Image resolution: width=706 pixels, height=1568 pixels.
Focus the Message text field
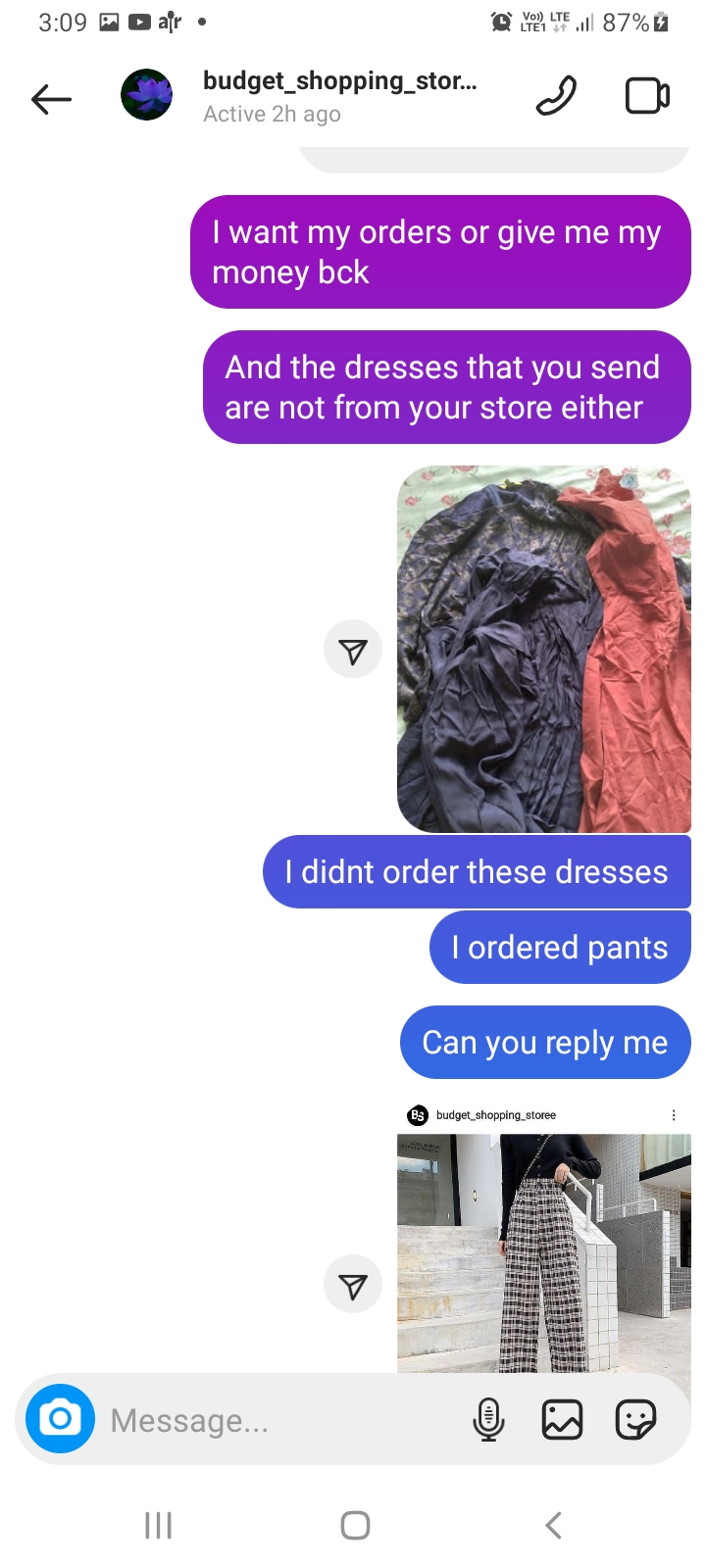click(x=275, y=1420)
